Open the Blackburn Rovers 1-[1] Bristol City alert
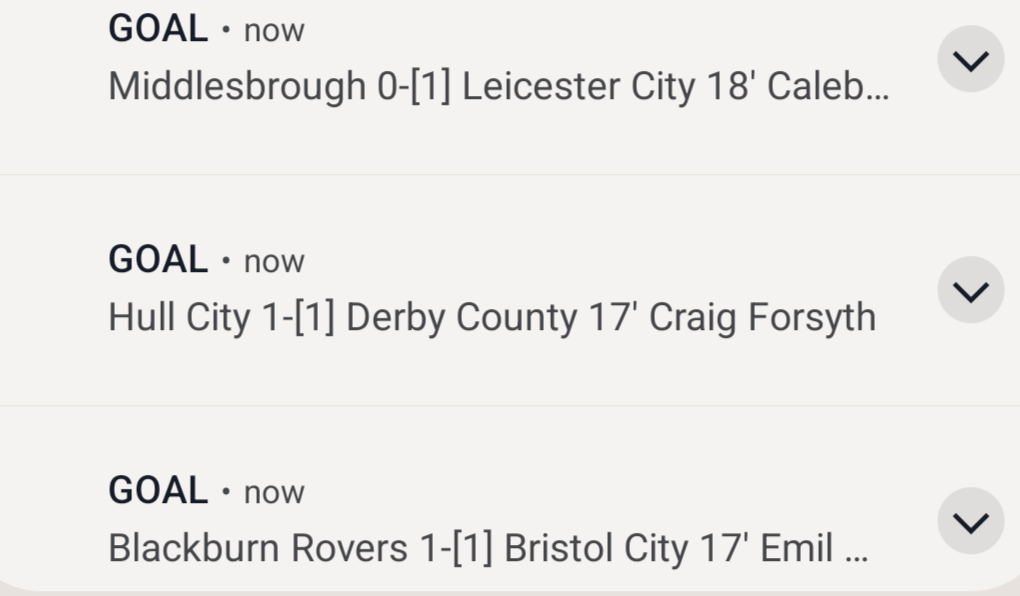Screen dimensions: 1020x596 [x=487, y=548]
